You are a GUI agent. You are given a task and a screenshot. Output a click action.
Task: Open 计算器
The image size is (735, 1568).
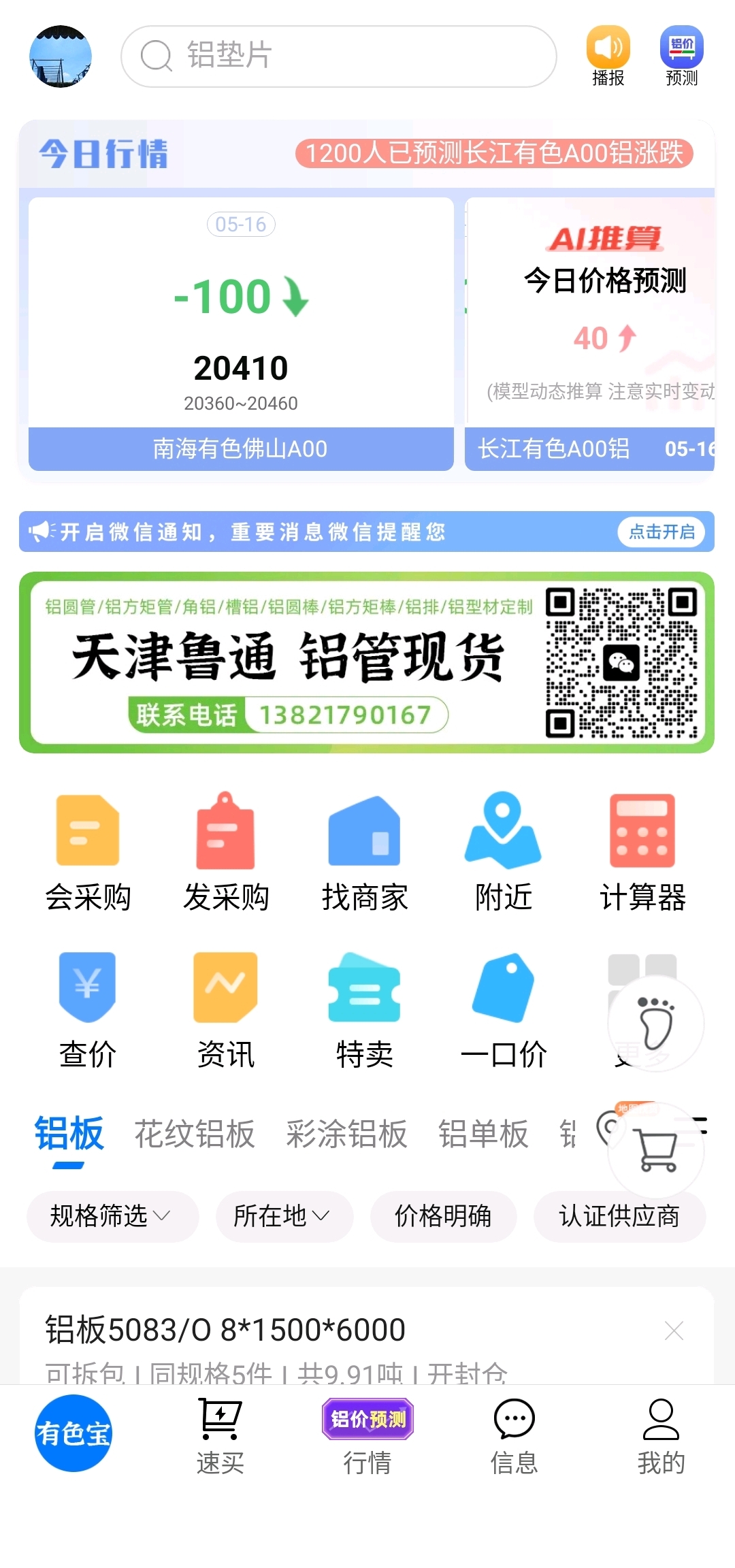pos(642,852)
